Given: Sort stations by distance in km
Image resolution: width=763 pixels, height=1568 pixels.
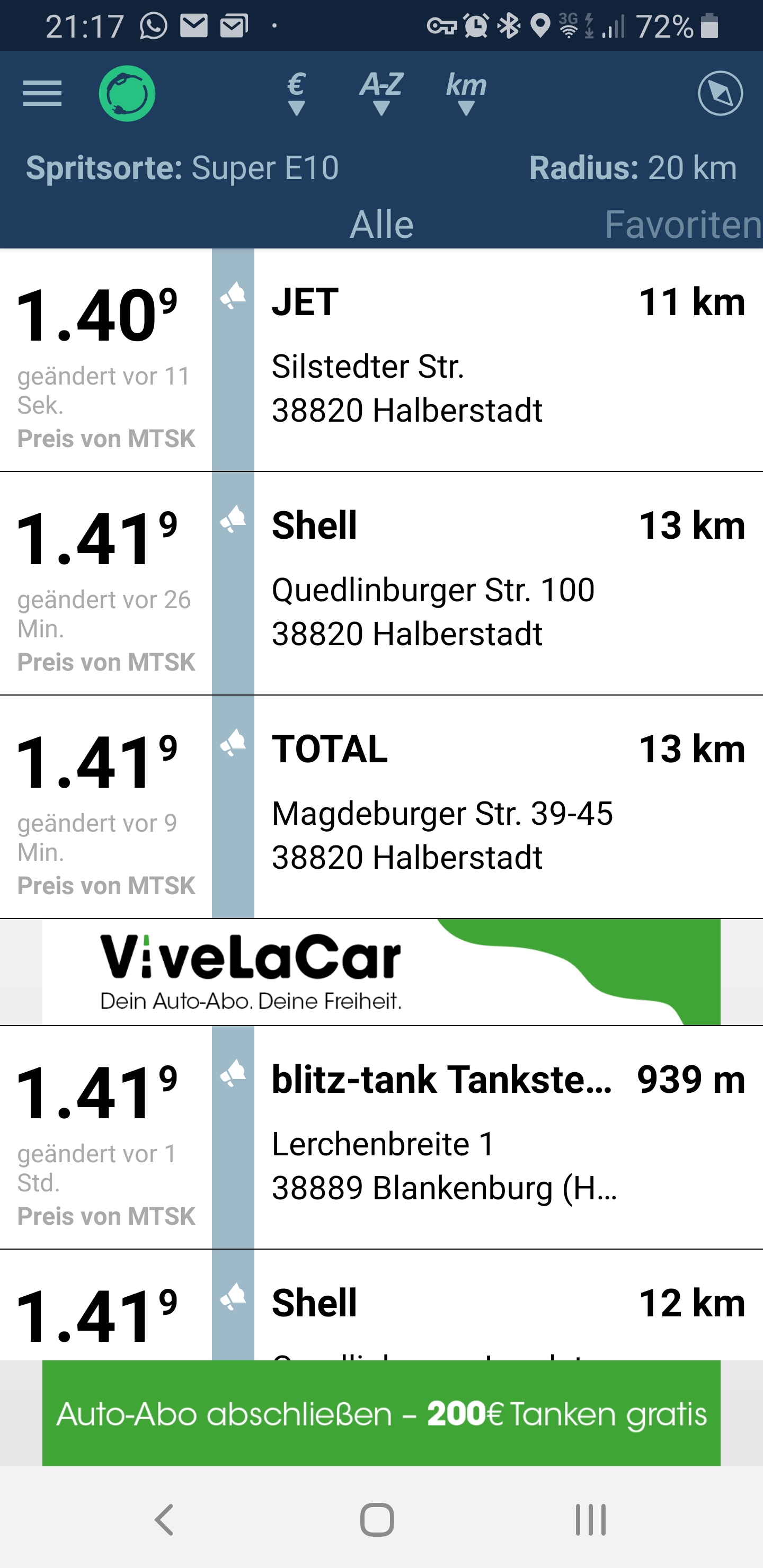Looking at the screenshot, I should pos(466,94).
